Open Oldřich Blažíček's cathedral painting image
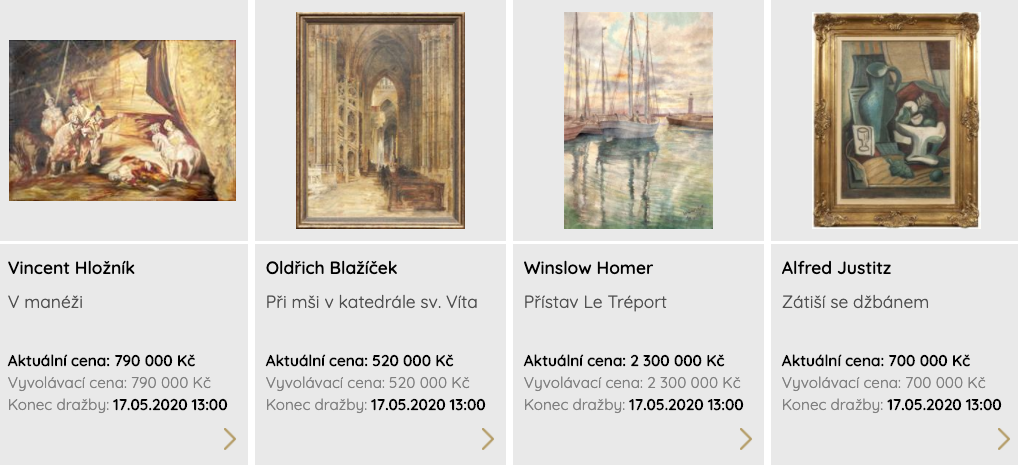This screenshot has height=465, width=1018. coord(380,121)
